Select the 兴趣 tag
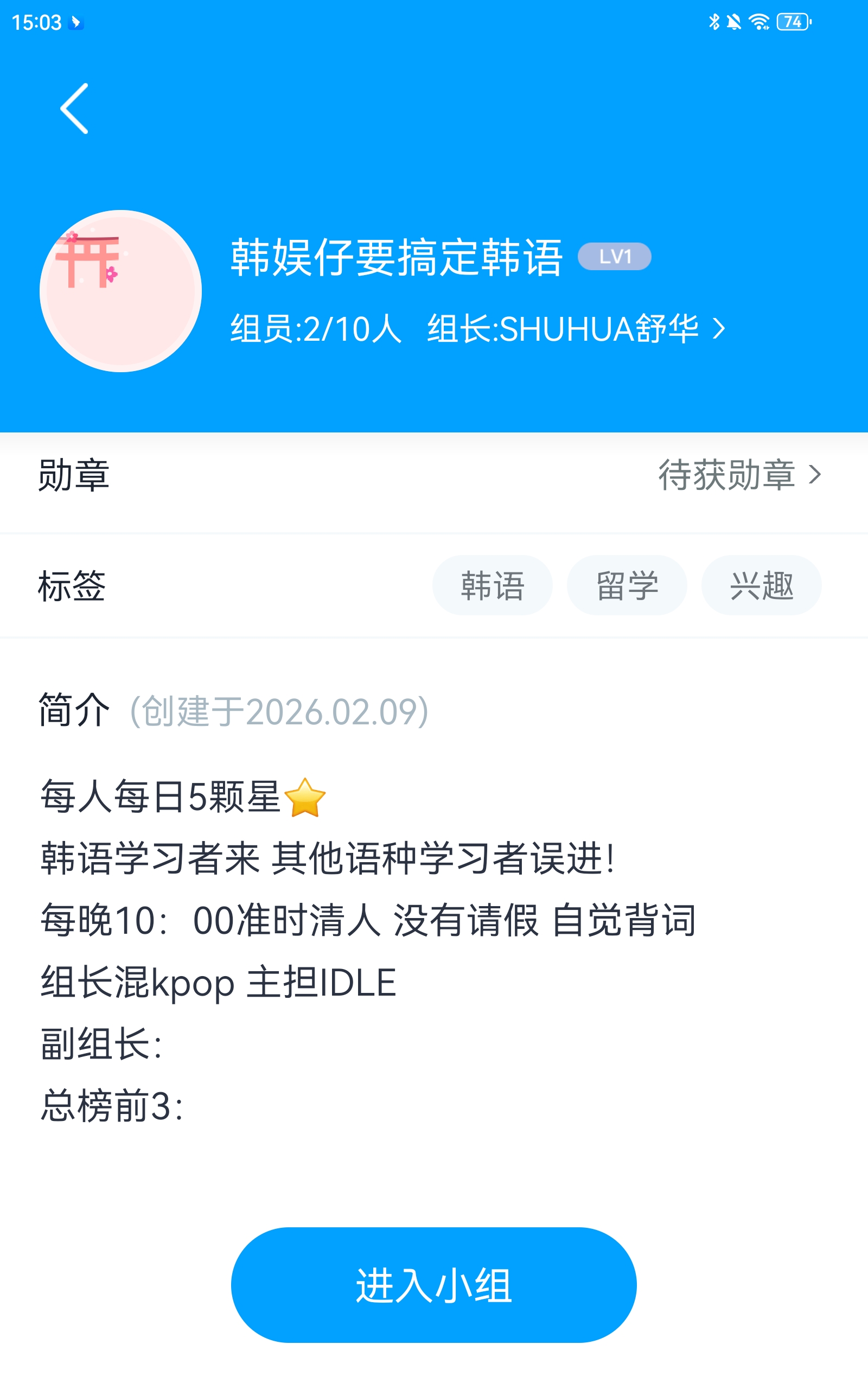This screenshot has height=1389, width=868. (761, 585)
